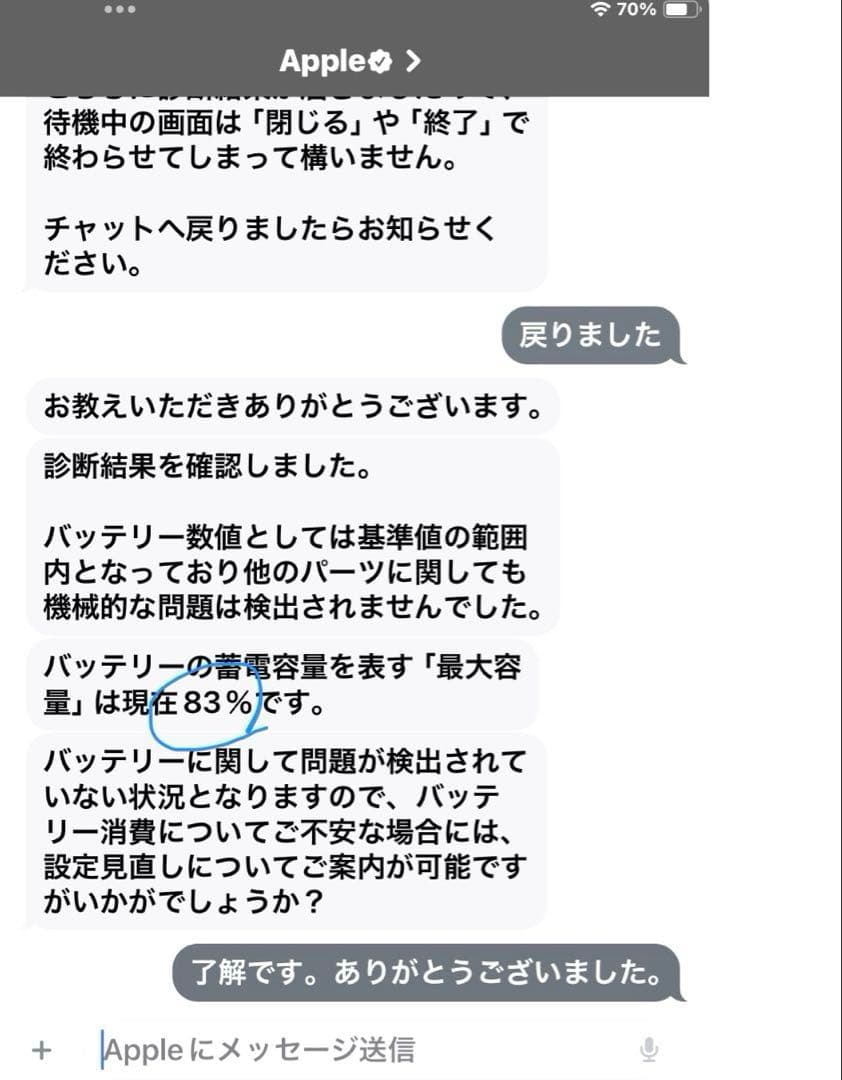Tap the verified badge next to Apple
The image size is (842, 1080).
[376, 62]
